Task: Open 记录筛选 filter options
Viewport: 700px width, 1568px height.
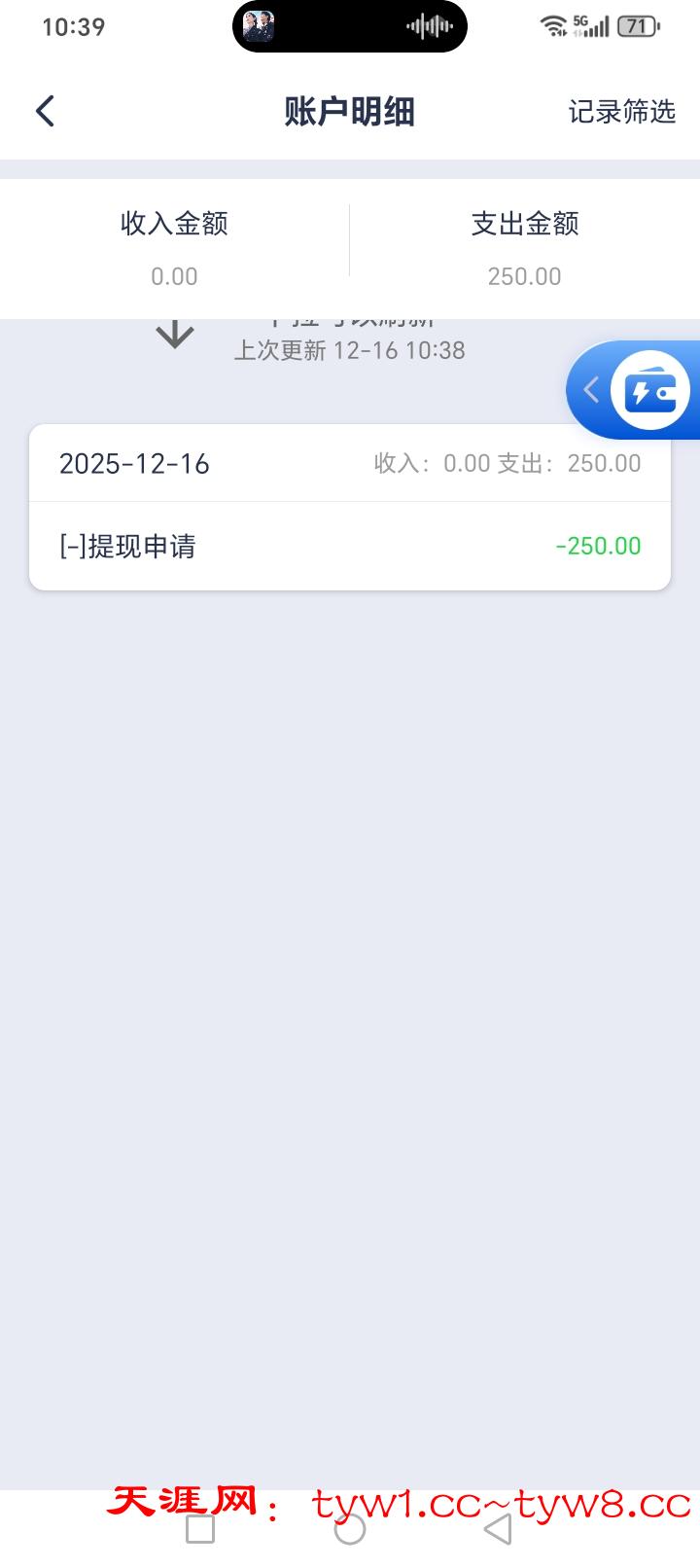Action: point(621,112)
